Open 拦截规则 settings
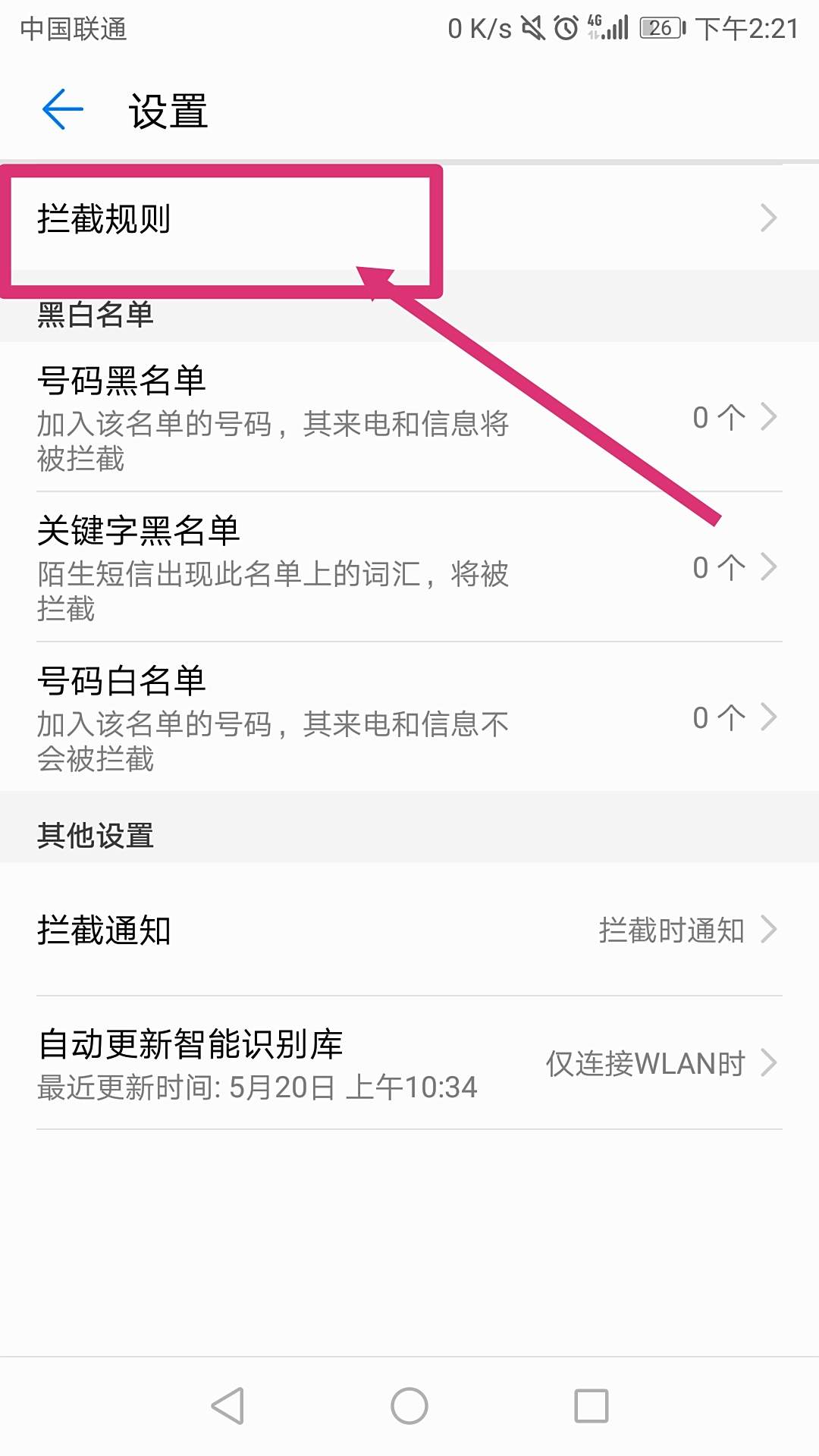 pyautogui.click(x=409, y=218)
